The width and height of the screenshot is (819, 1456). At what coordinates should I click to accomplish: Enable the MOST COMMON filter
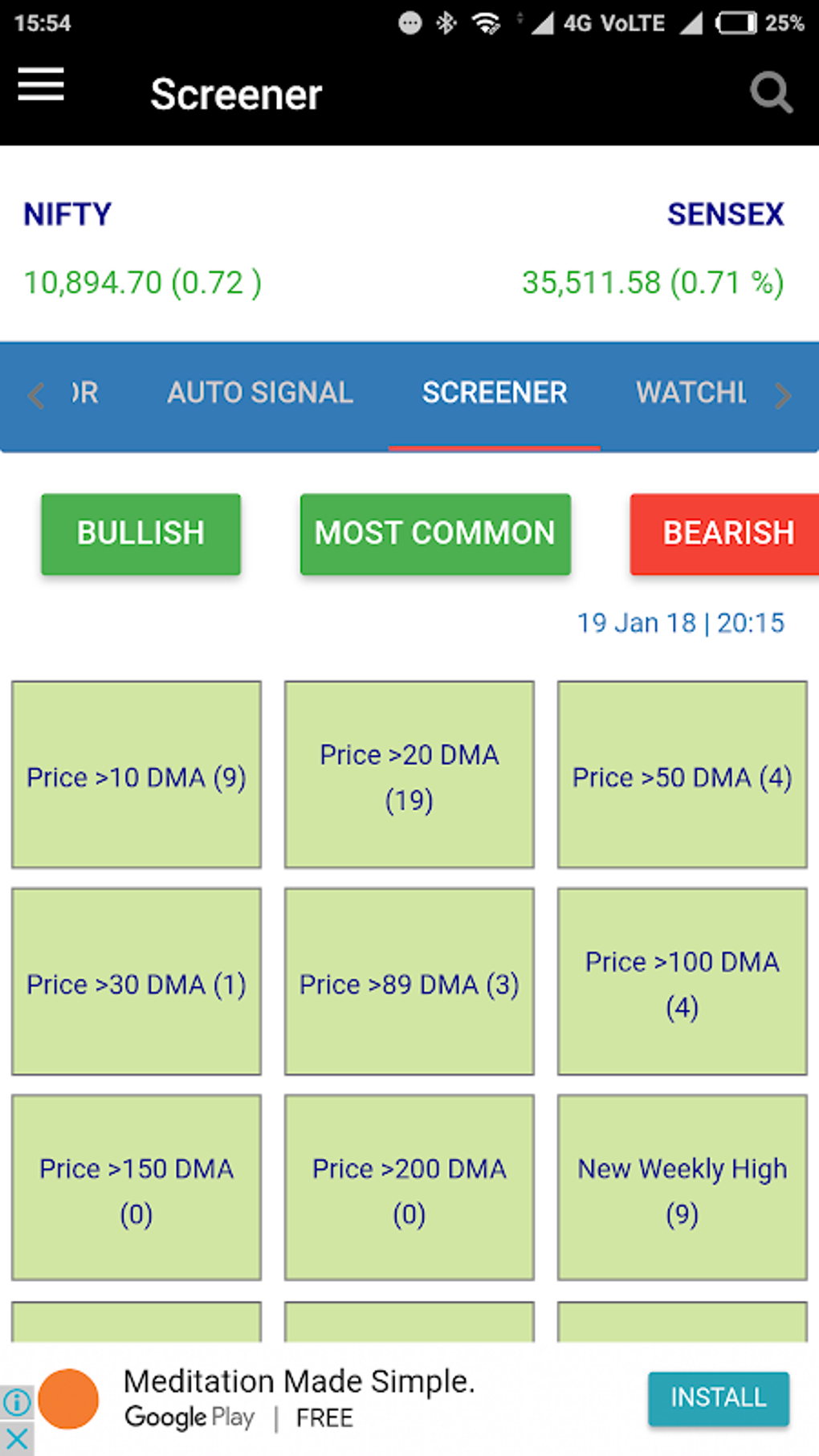click(434, 532)
